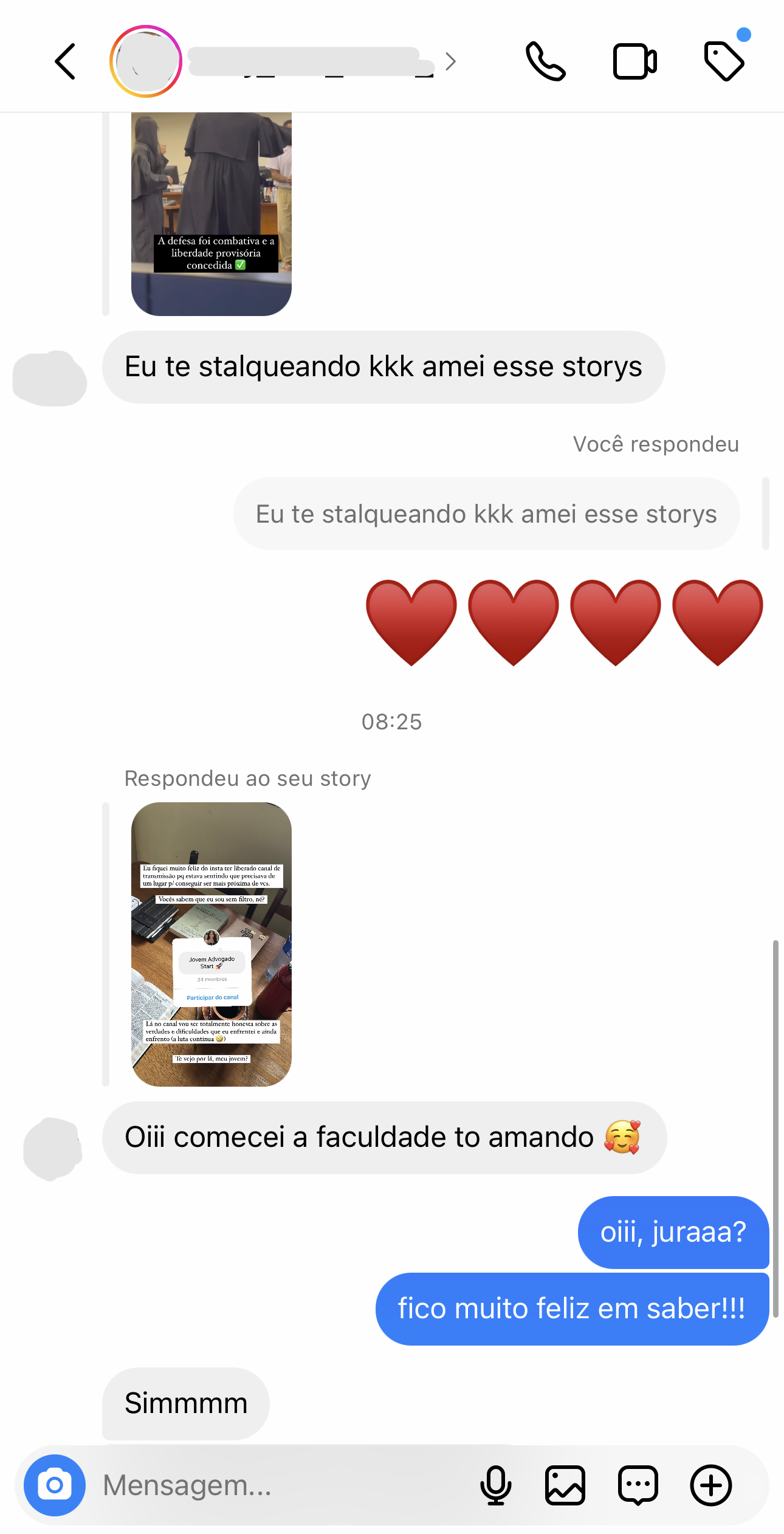784x1534 pixels.
Task: Open the label tag icon
Action: 724,61
